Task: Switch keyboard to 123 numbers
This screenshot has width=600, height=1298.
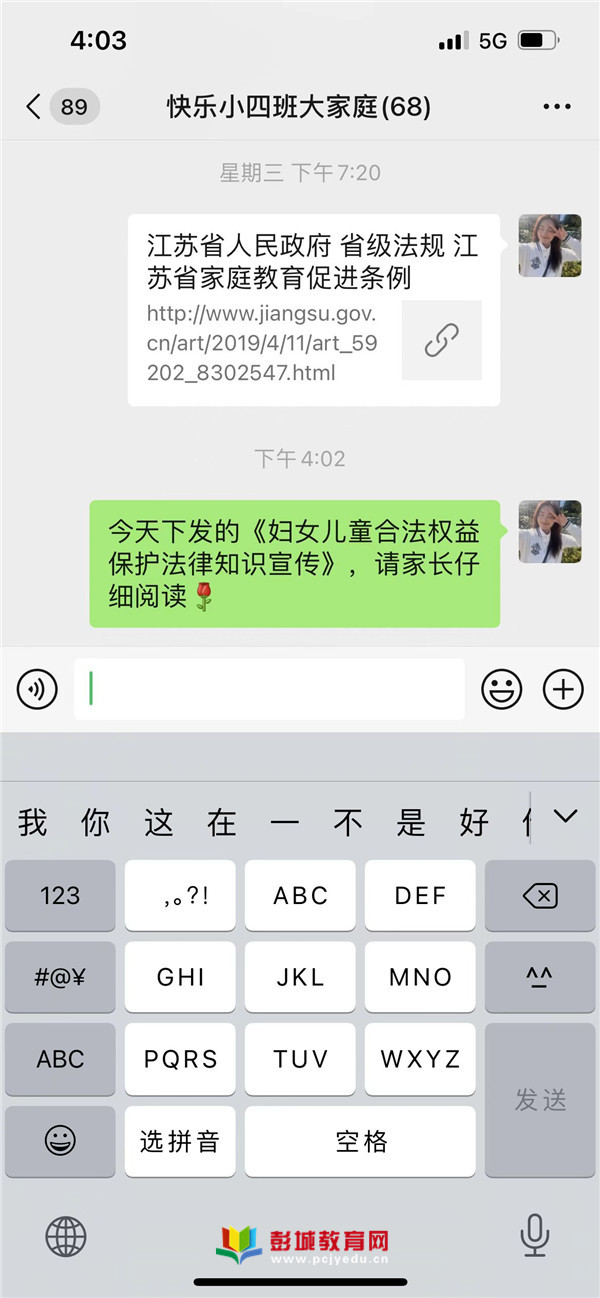Action: (x=60, y=895)
